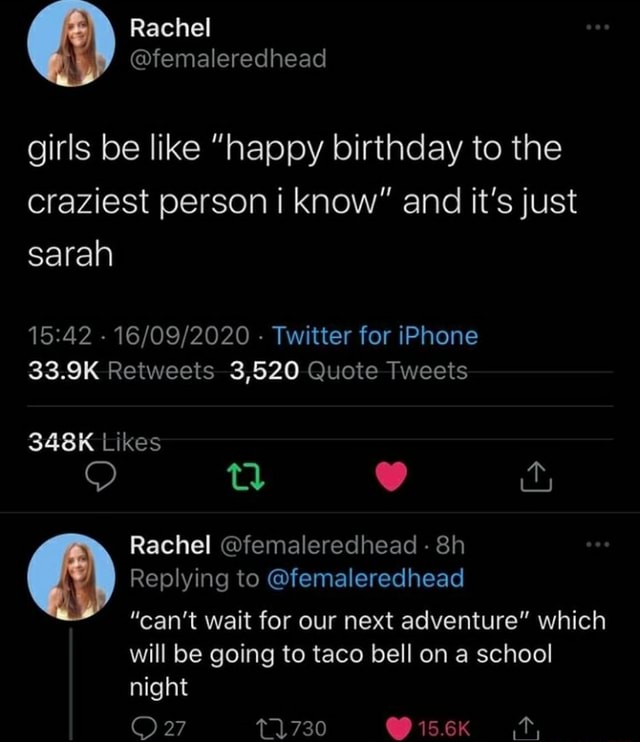640x742 pixels.
Task: Open the Twitter for iPhone link
Action: [374, 336]
